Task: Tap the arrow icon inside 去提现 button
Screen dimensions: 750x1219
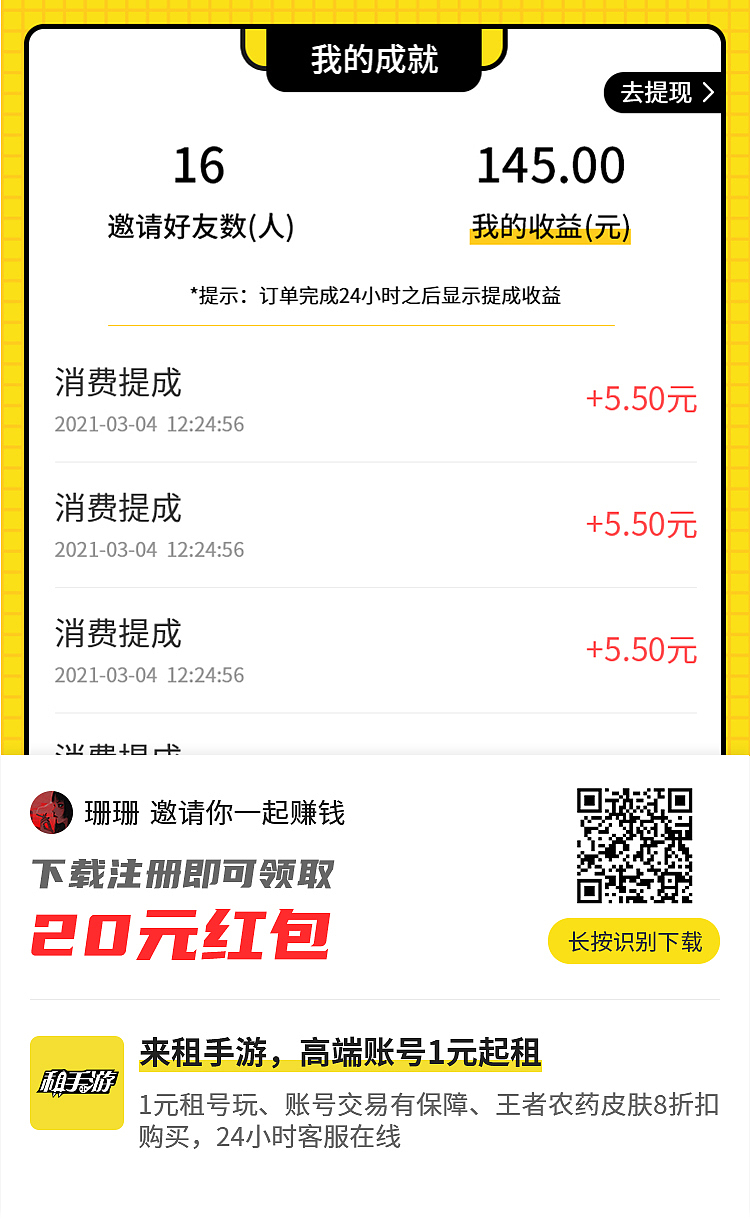Action: coord(707,93)
